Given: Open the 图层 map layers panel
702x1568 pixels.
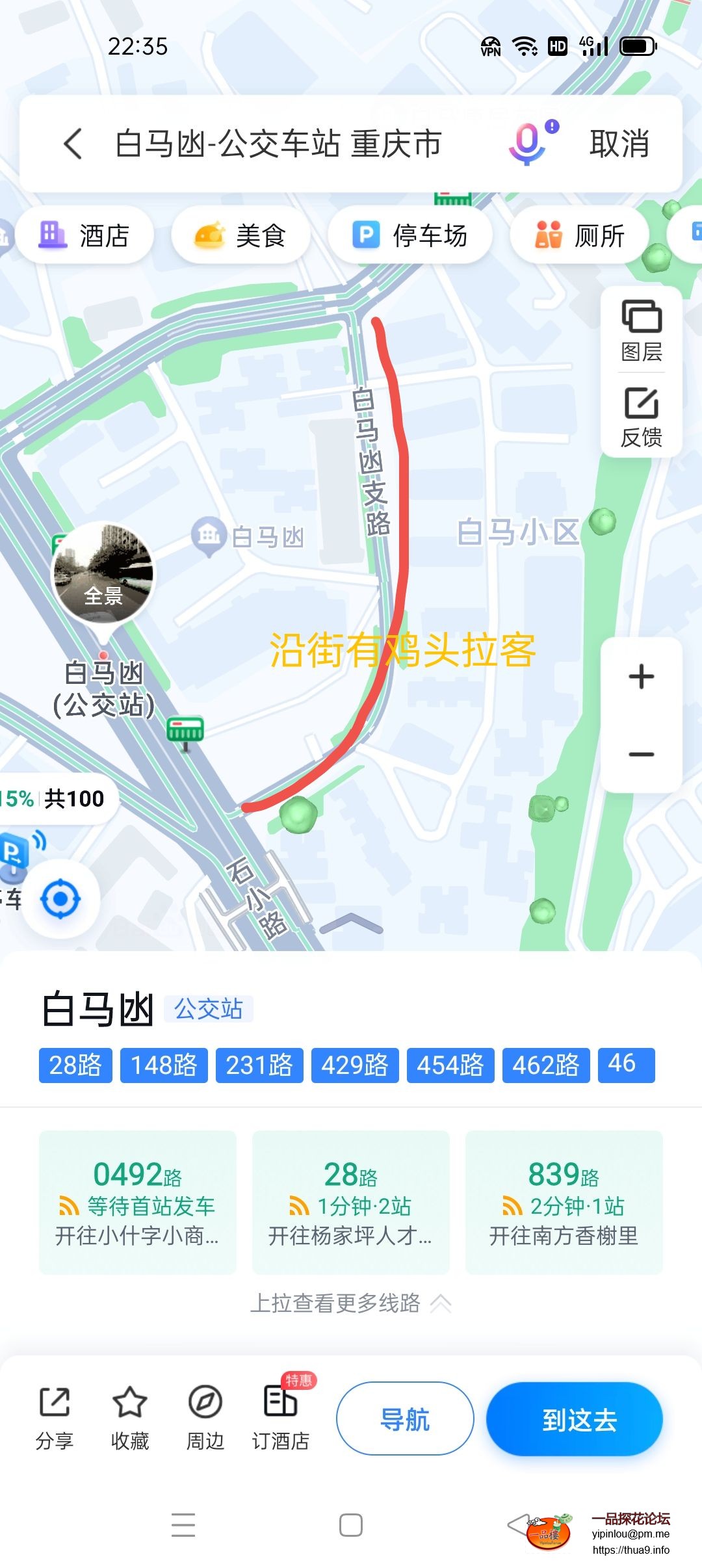Looking at the screenshot, I should click(x=642, y=331).
